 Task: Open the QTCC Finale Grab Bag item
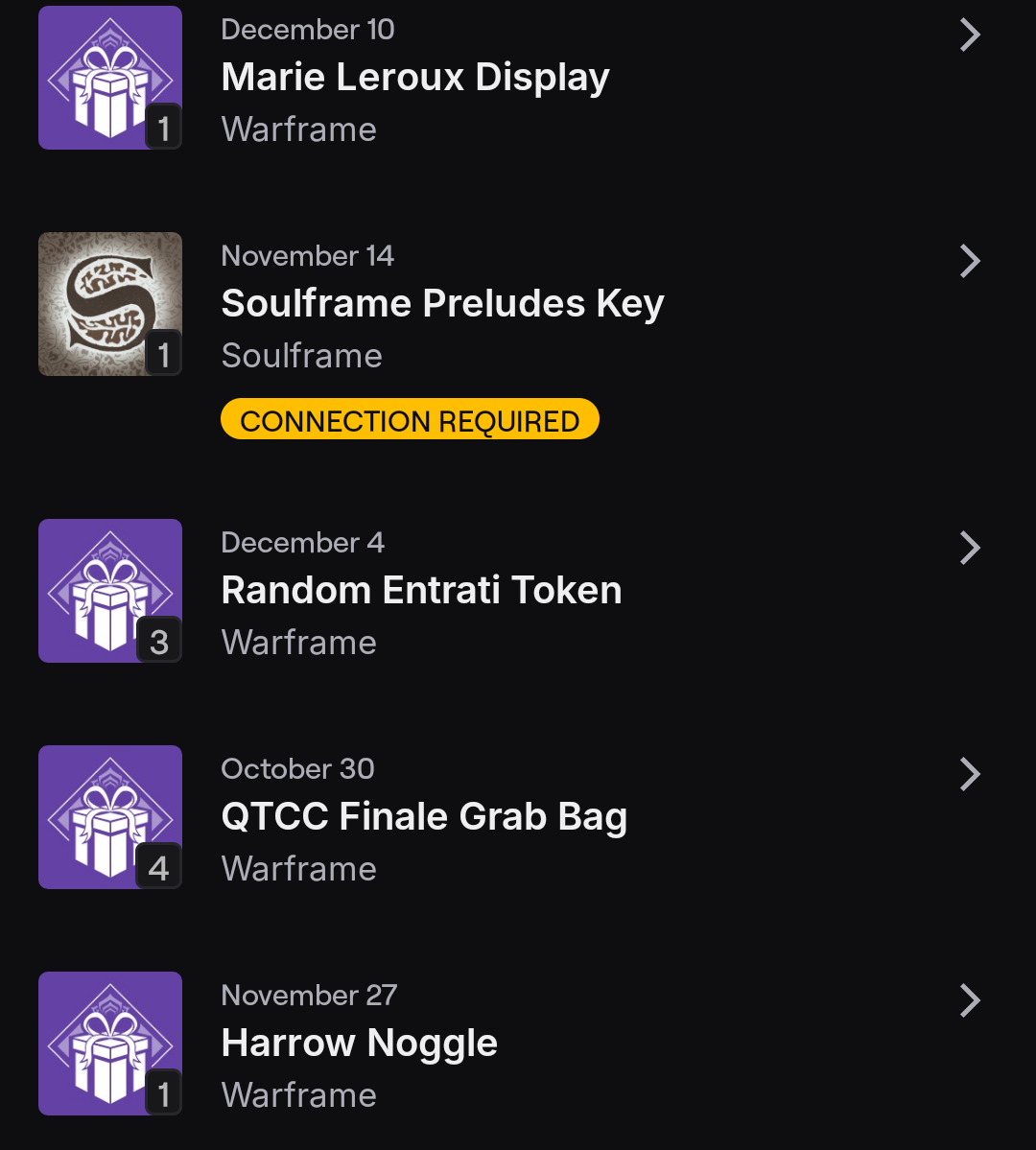[x=518, y=817]
